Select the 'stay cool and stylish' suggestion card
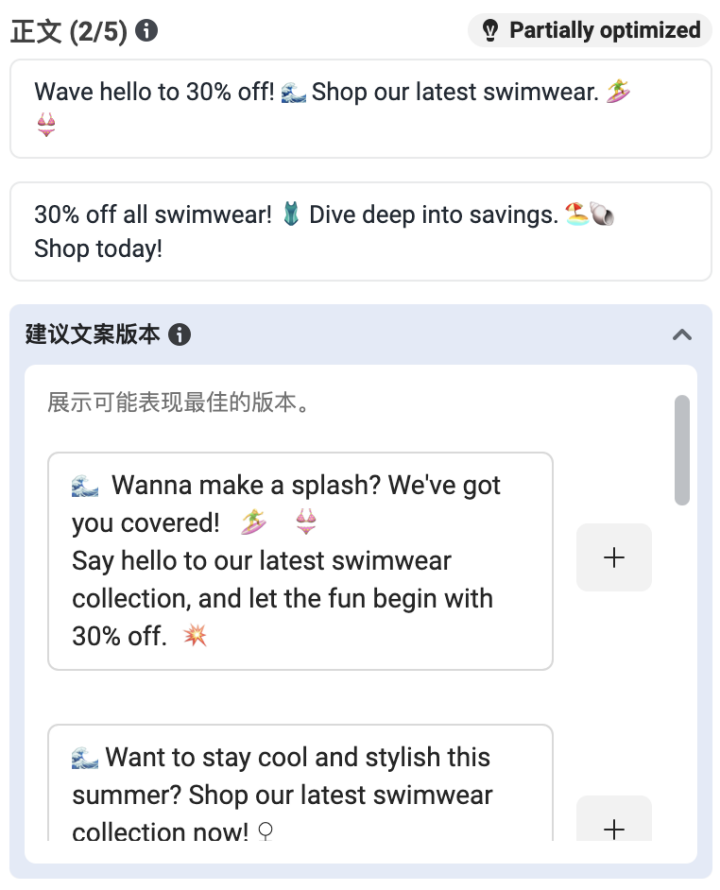The width and height of the screenshot is (720, 890). [300, 790]
